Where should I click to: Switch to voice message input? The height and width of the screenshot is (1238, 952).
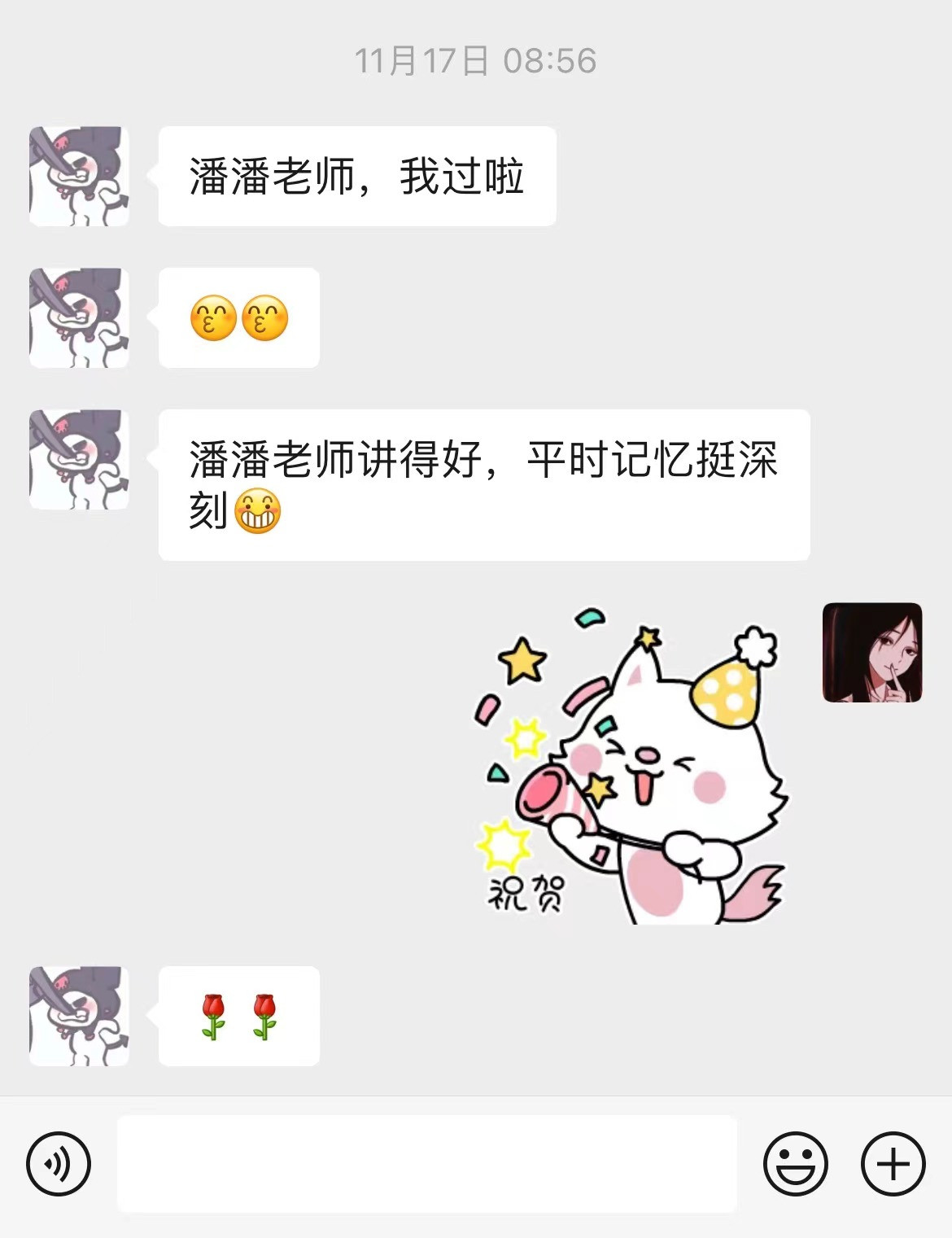pyautogui.click(x=59, y=1164)
